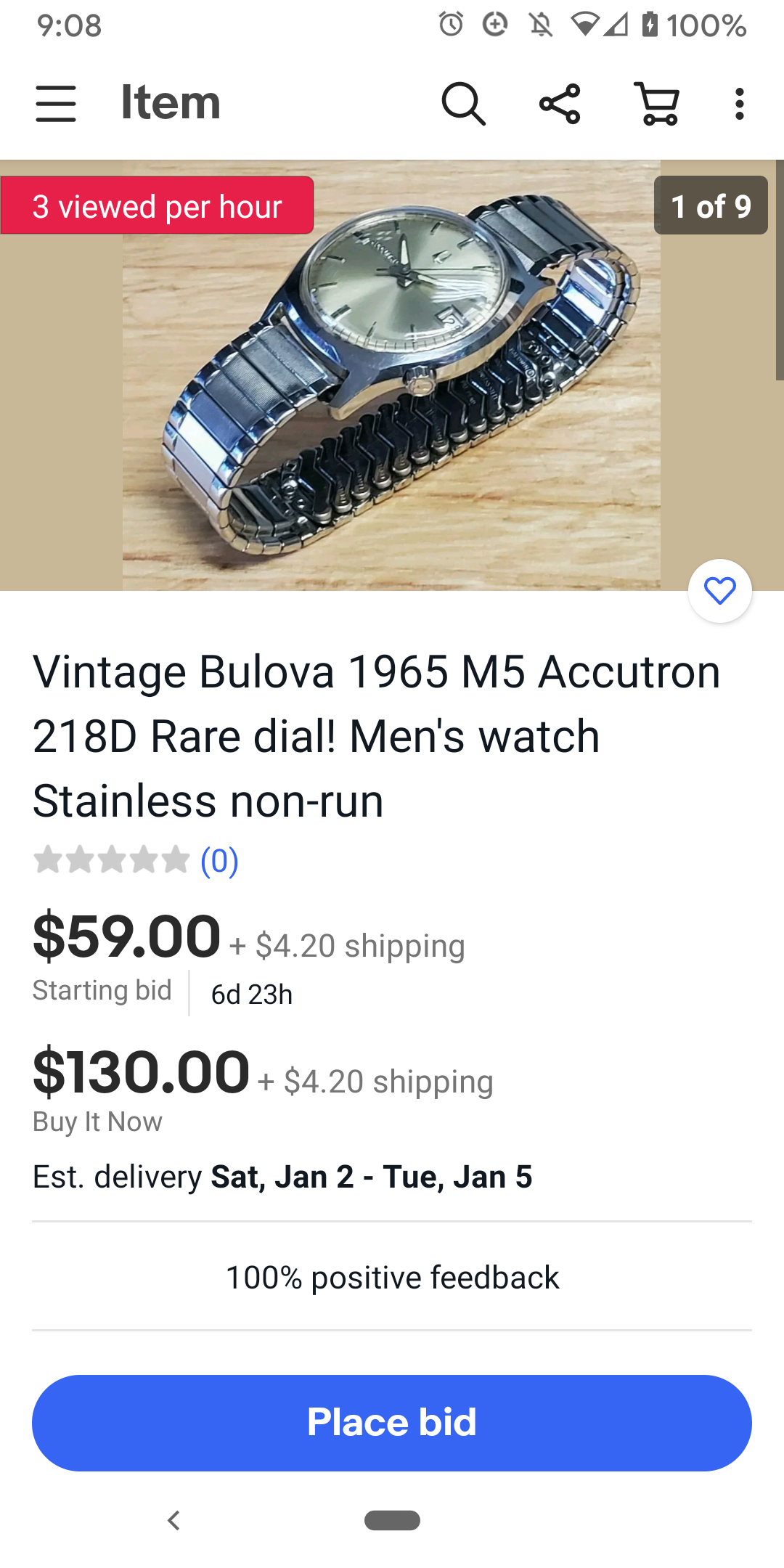Tap the home pill in navigation bar
Viewport: 784px width, 1568px height.
point(392,1520)
